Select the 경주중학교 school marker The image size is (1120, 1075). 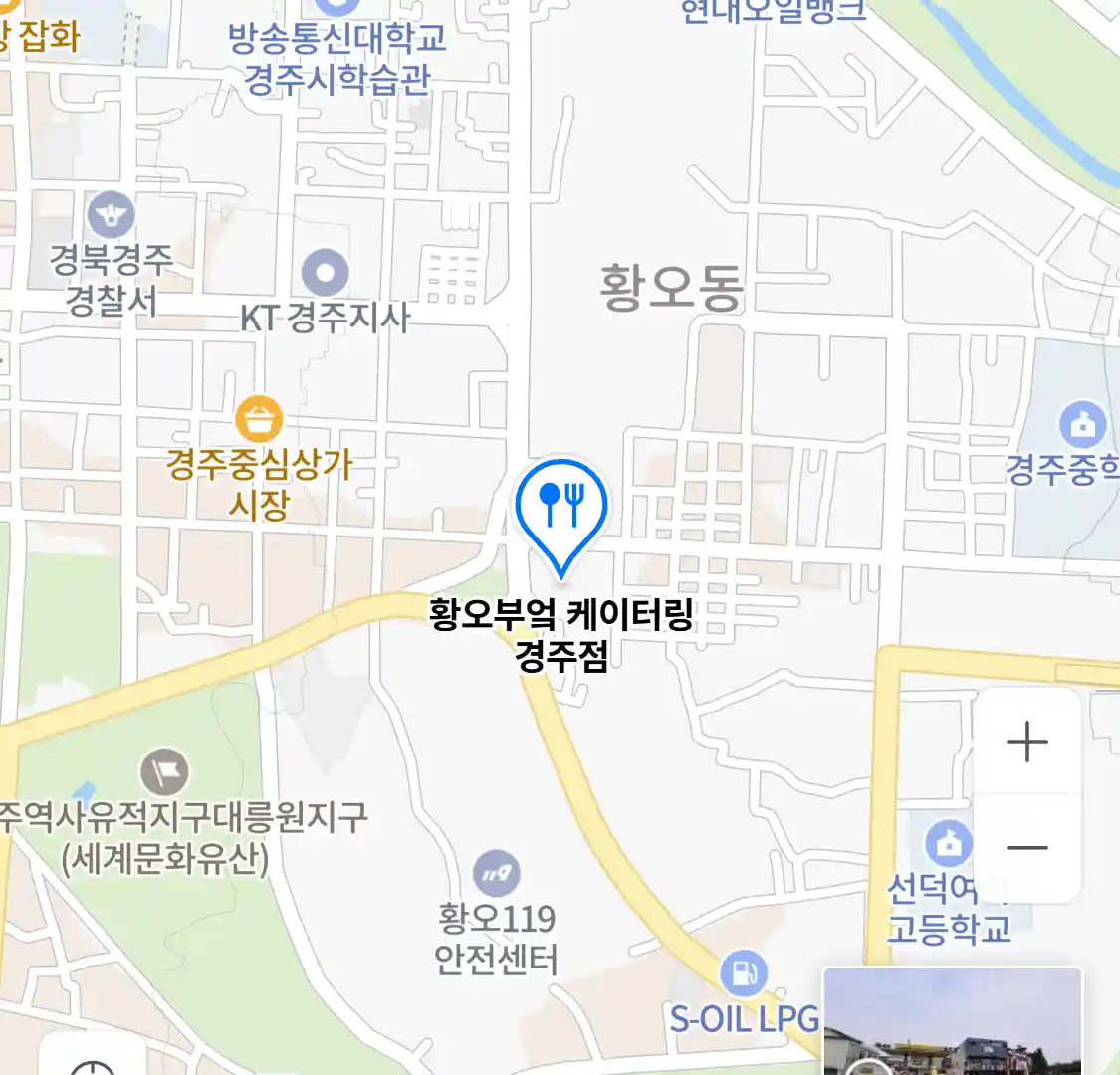1082,425
